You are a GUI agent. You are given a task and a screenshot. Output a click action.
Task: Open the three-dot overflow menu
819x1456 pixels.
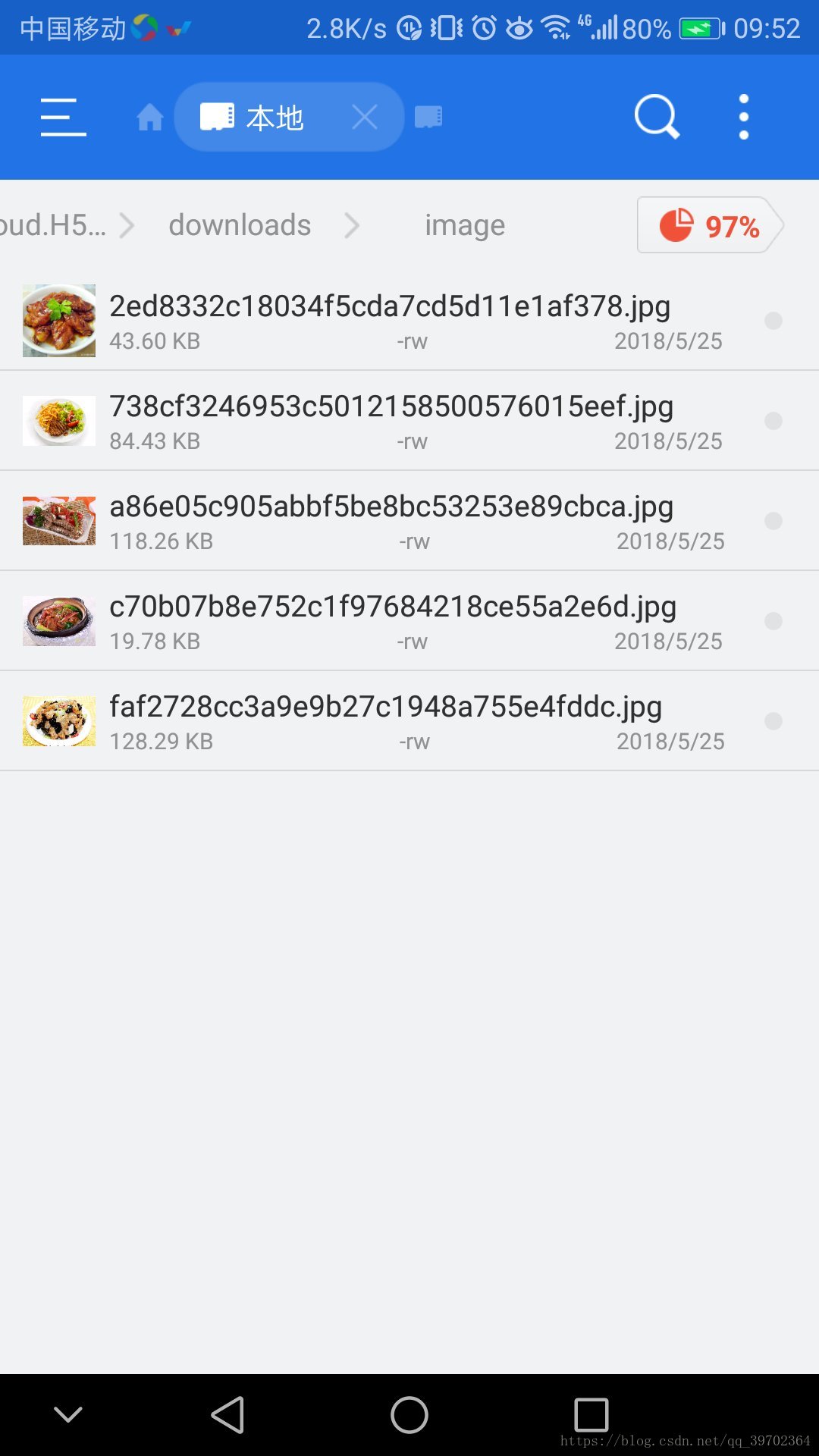tap(744, 117)
